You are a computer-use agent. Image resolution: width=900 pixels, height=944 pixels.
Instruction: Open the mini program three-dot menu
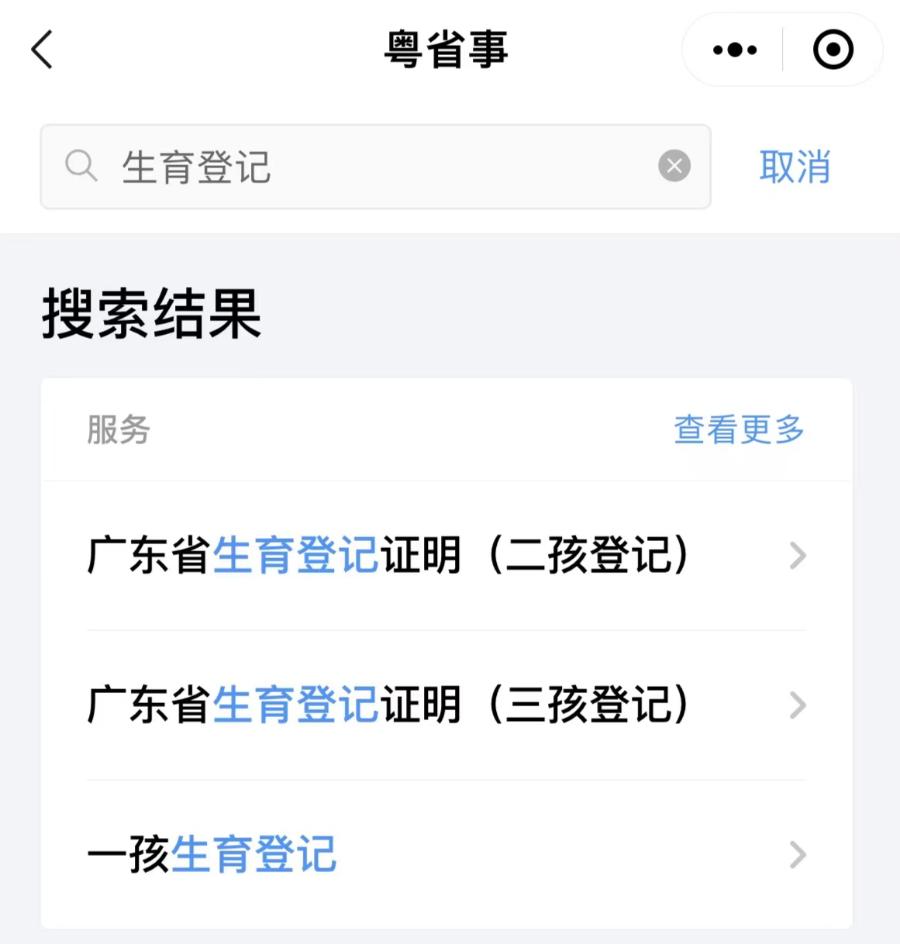point(735,50)
